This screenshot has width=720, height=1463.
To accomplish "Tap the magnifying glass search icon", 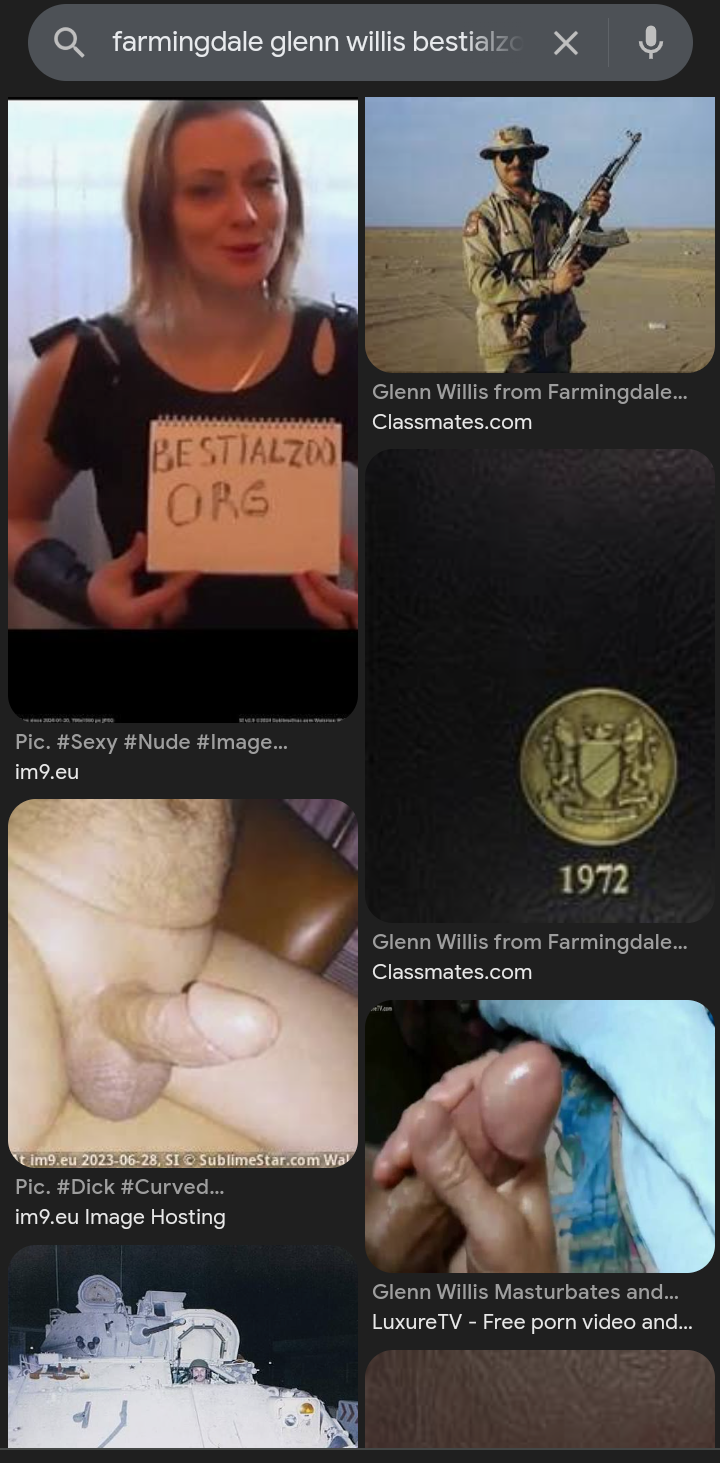I will point(69,43).
